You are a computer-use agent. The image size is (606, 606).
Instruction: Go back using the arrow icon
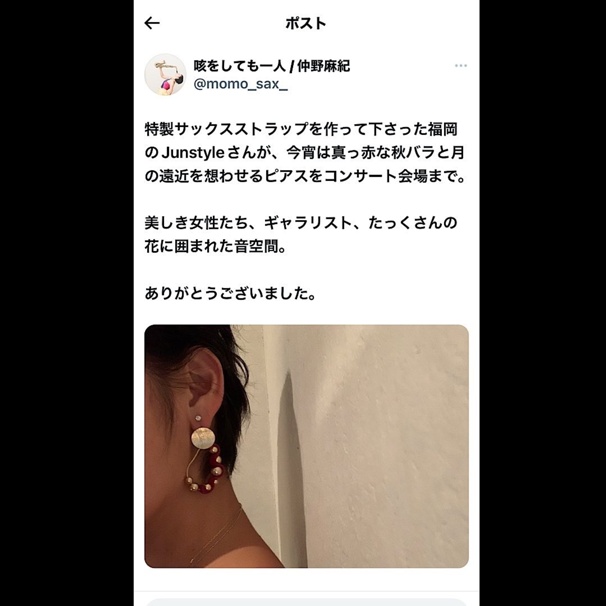[152, 23]
